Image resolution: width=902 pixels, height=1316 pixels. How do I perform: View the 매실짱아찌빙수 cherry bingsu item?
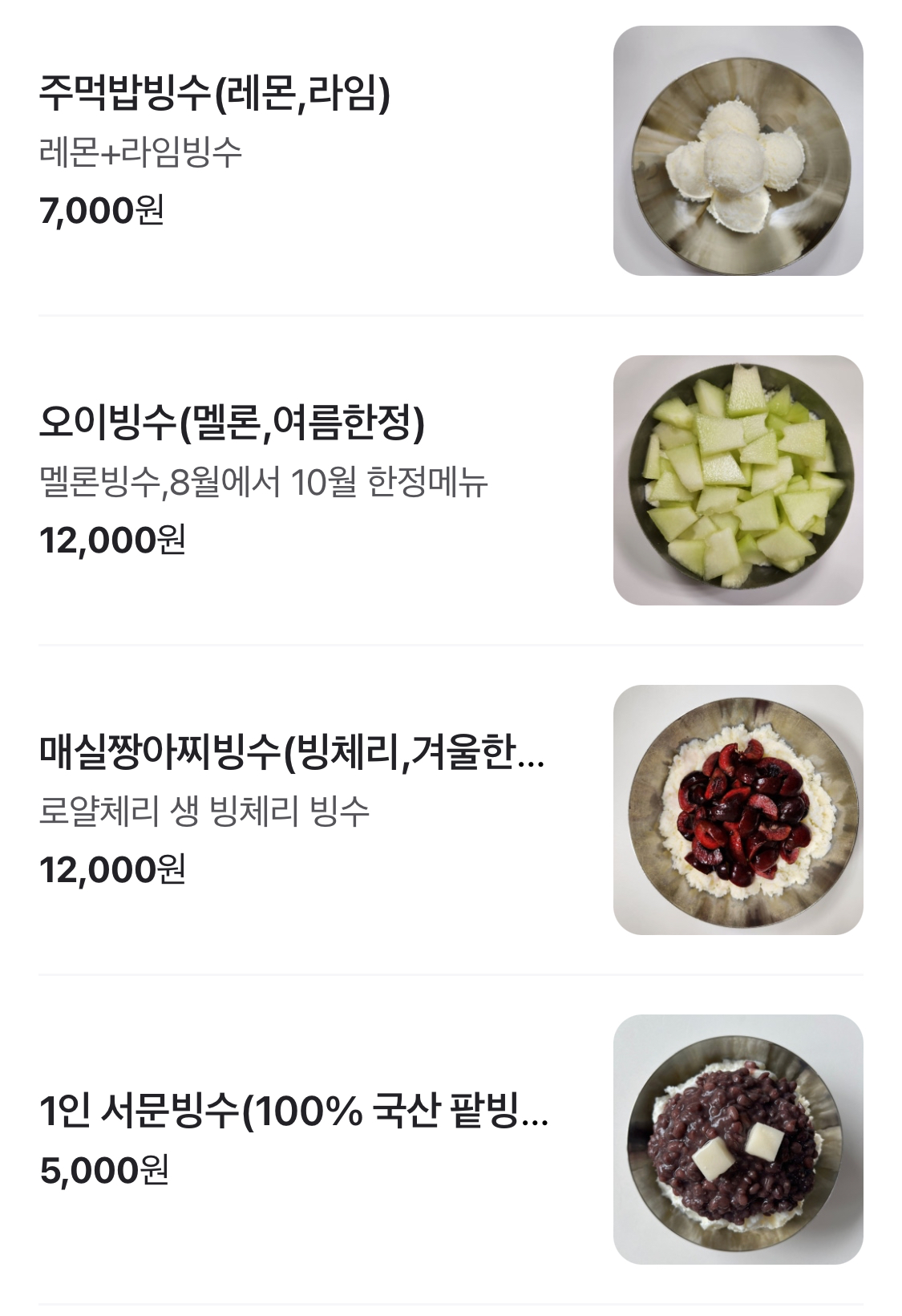[x=292, y=753]
